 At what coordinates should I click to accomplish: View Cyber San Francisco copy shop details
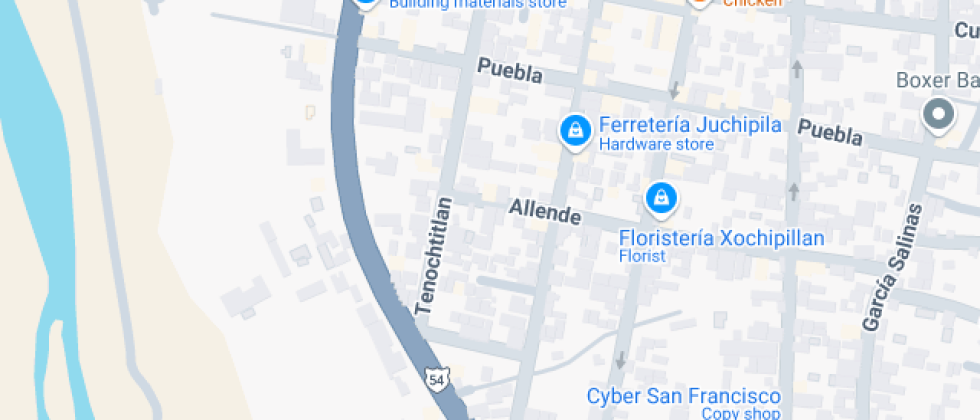tap(683, 397)
